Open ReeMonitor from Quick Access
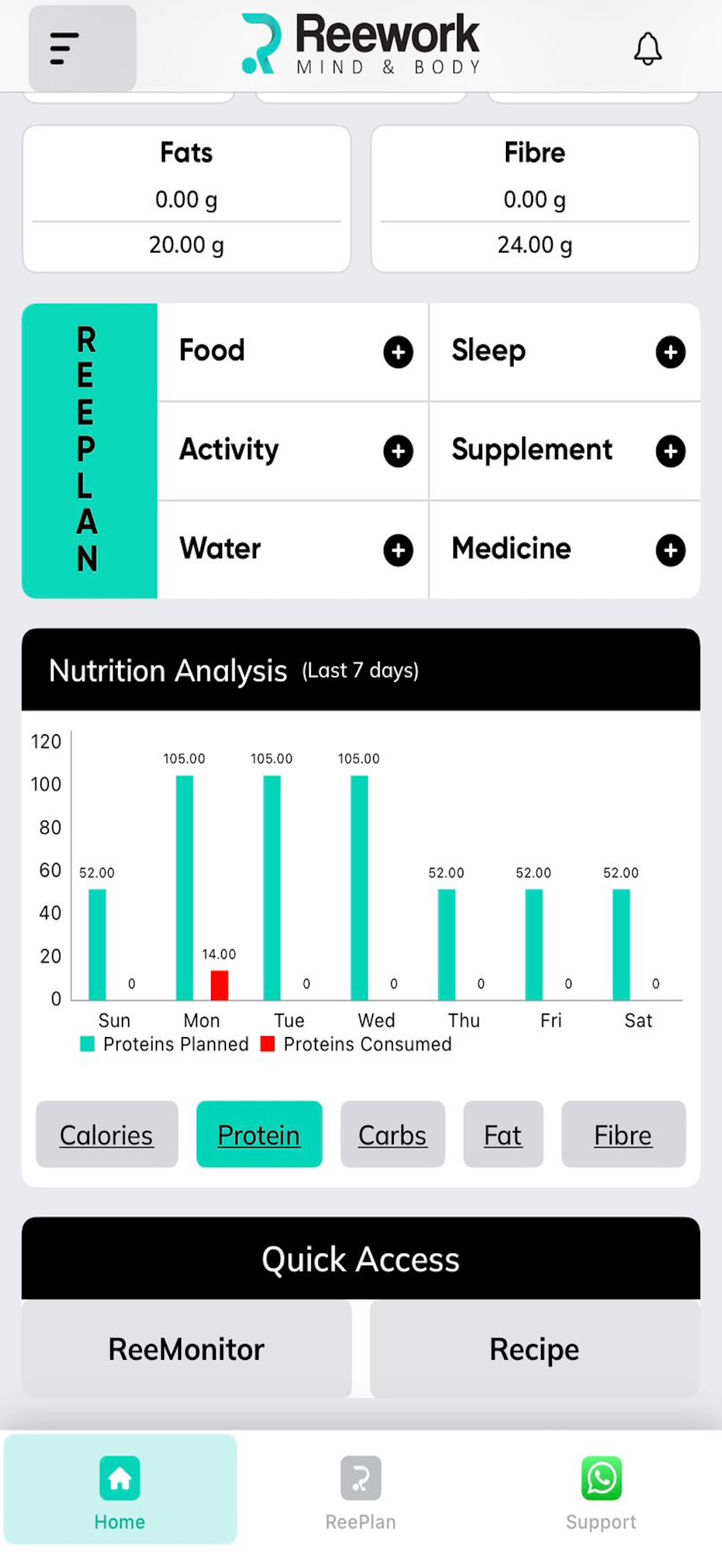The width and height of the screenshot is (722, 1568). point(187,1349)
